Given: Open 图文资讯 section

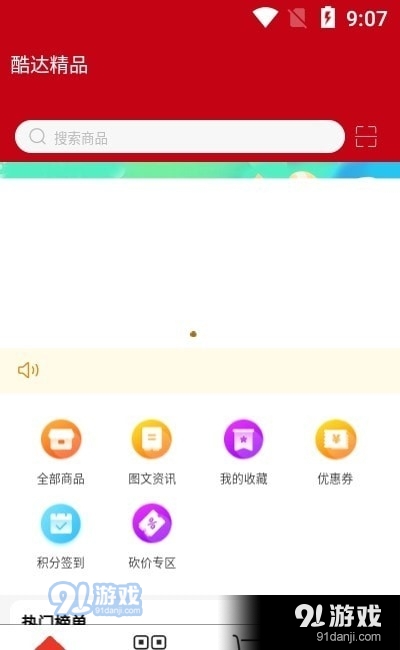Looking at the screenshot, I should click(x=152, y=452).
